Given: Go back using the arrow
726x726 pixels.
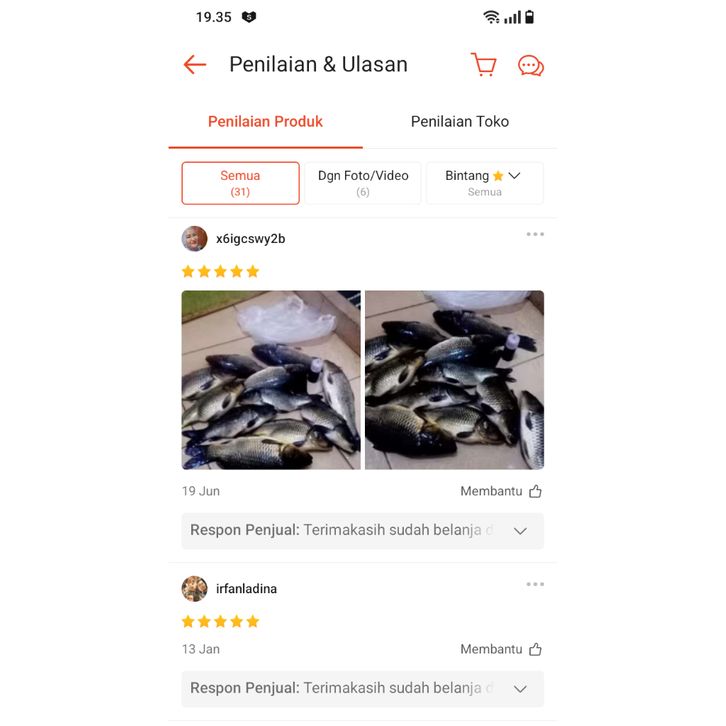Looking at the screenshot, I should (x=195, y=65).
